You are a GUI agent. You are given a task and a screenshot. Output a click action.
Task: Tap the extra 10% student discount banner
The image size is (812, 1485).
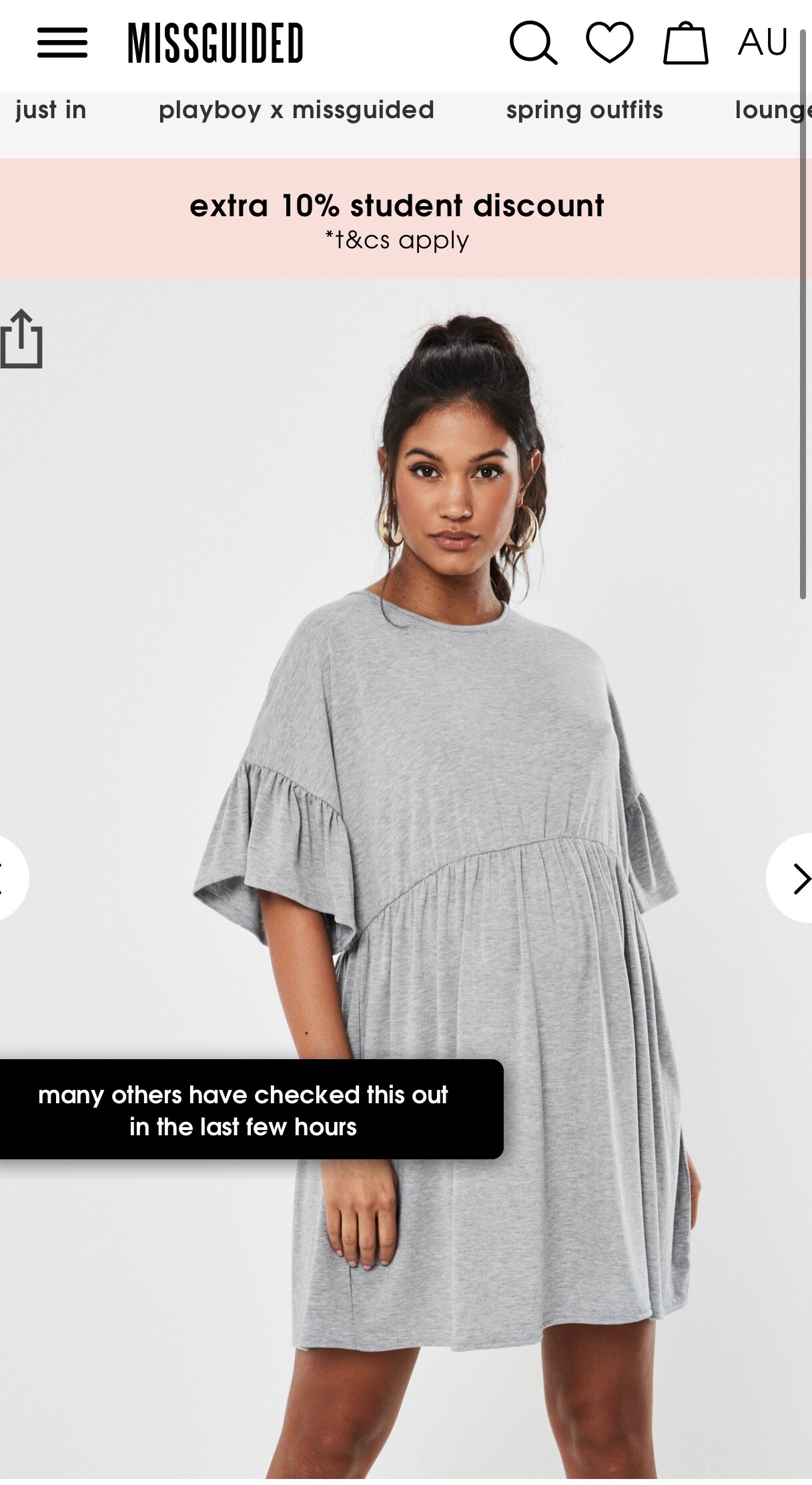(400, 218)
